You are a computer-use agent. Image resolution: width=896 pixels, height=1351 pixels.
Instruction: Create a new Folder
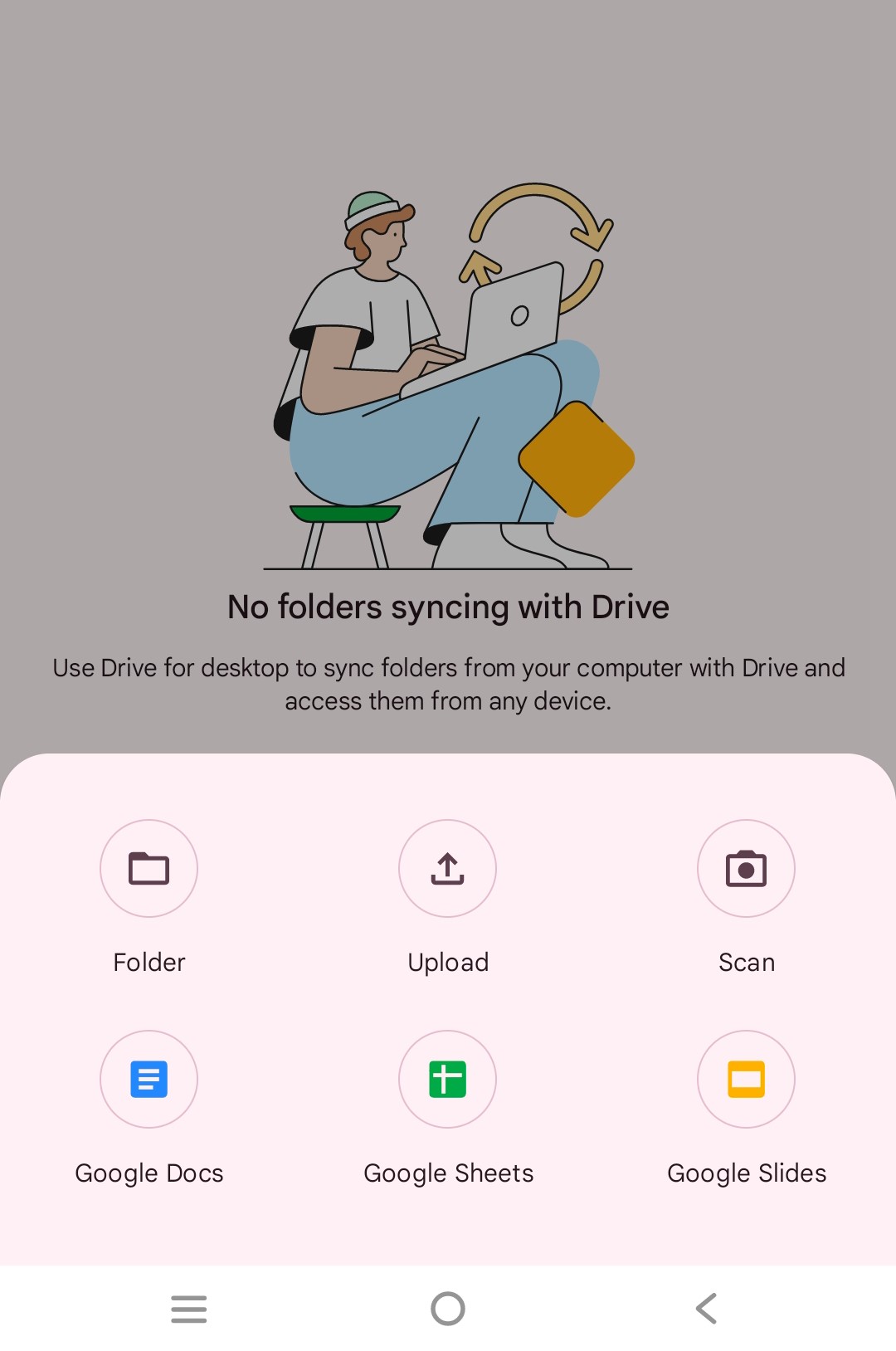(x=149, y=869)
